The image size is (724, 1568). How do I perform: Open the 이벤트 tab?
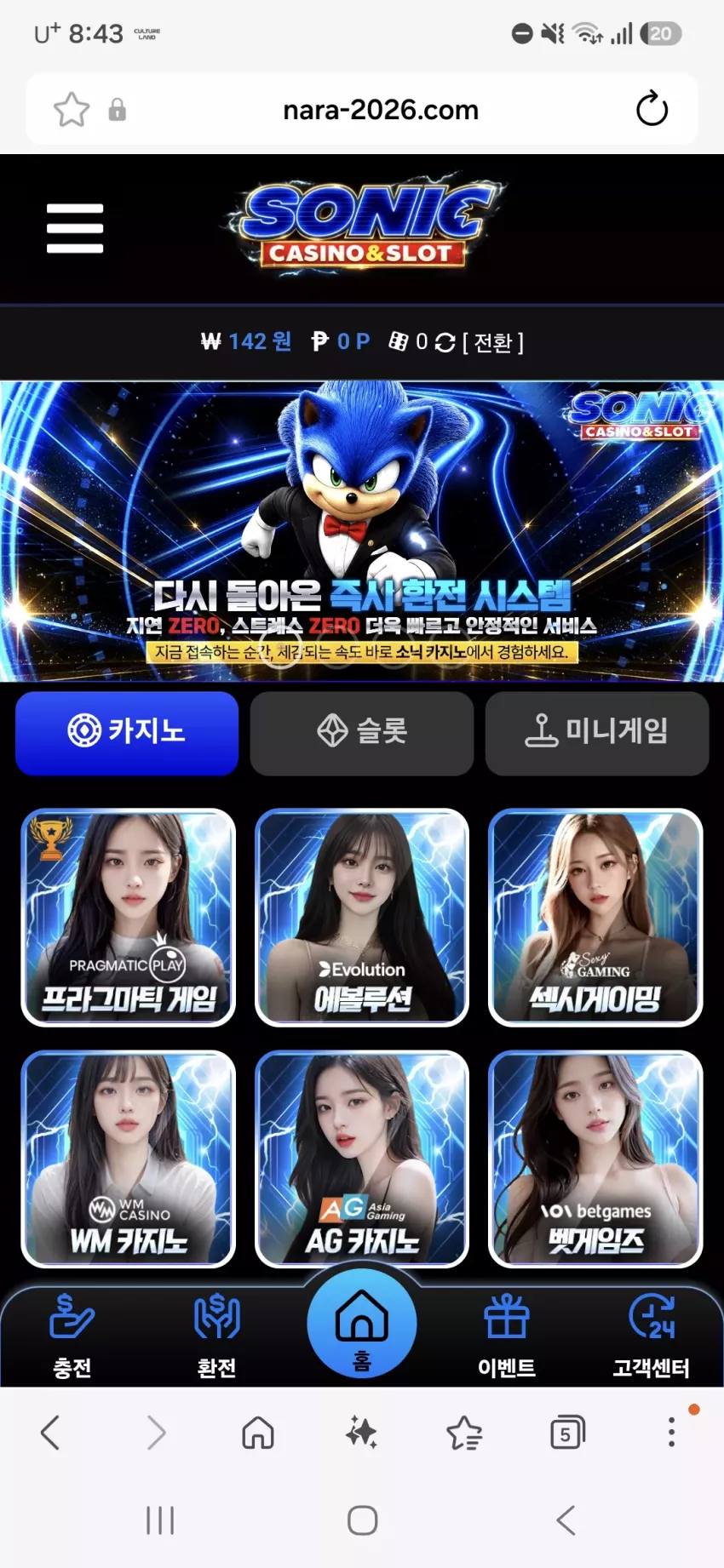pyautogui.click(x=507, y=1335)
